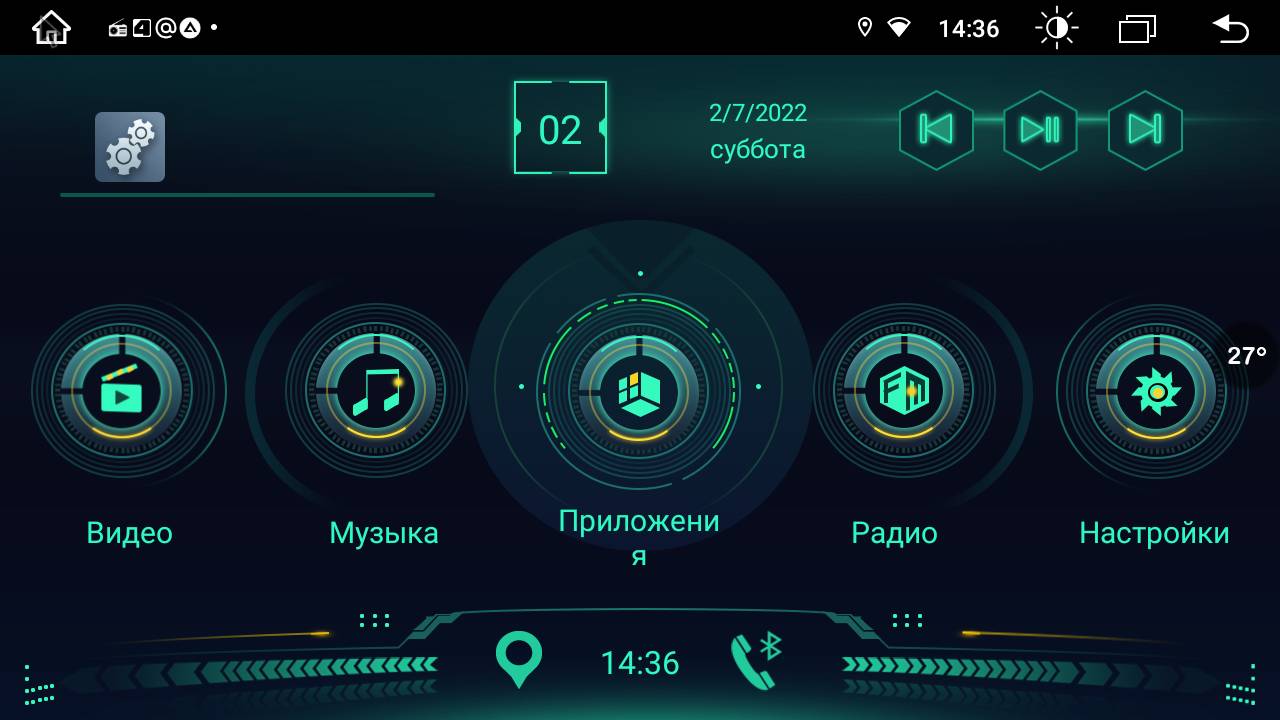
Task: Tap the gear settings widget
Action: (130, 147)
